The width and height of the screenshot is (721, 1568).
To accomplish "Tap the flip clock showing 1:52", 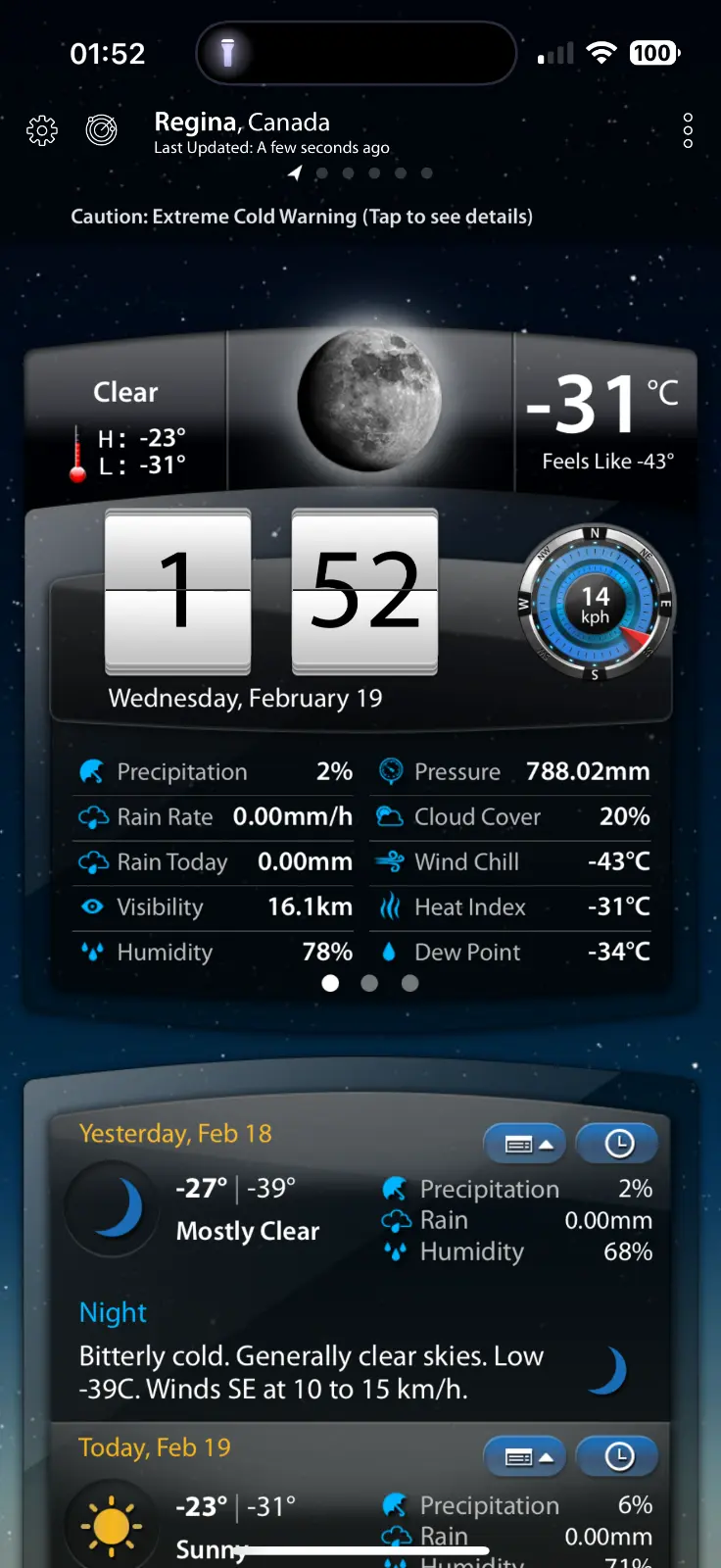I will tap(271, 592).
